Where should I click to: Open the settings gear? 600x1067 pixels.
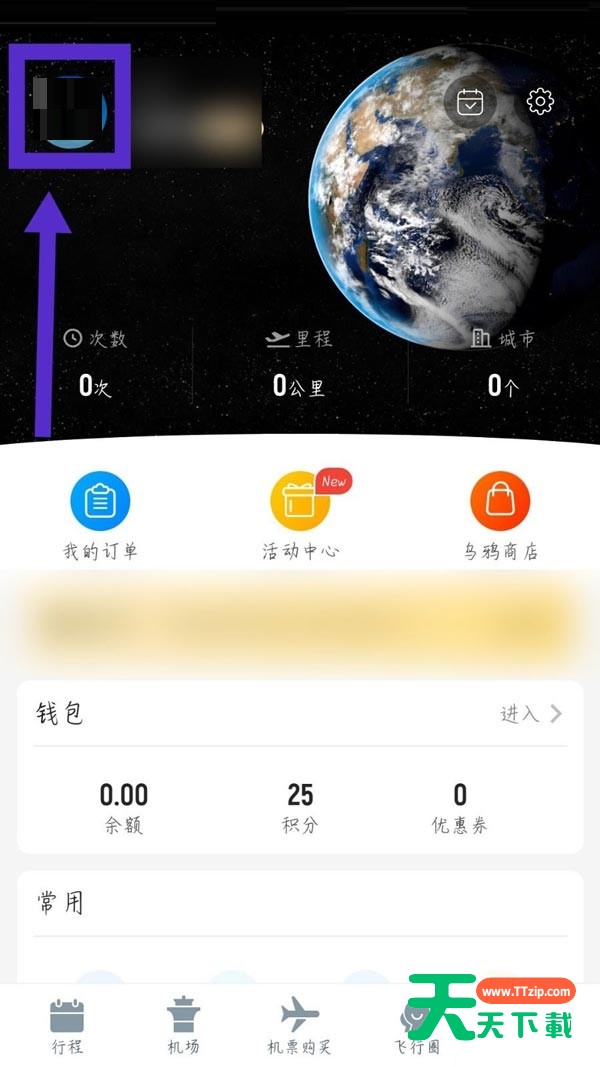(x=540, y=101)
